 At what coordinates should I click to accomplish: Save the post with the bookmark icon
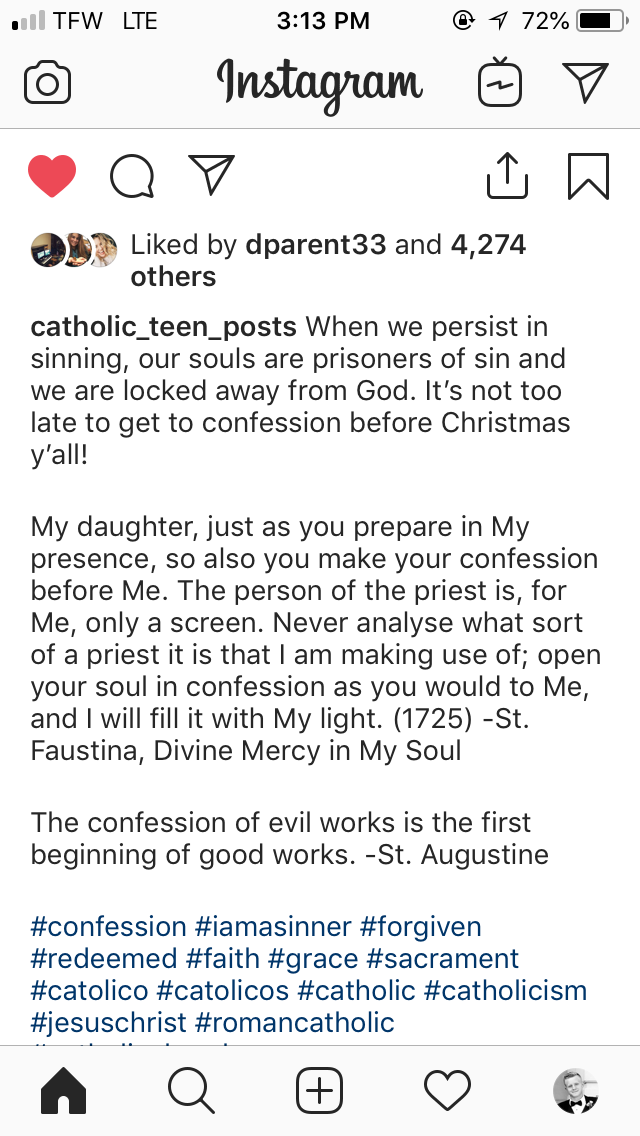pos(587,177)
